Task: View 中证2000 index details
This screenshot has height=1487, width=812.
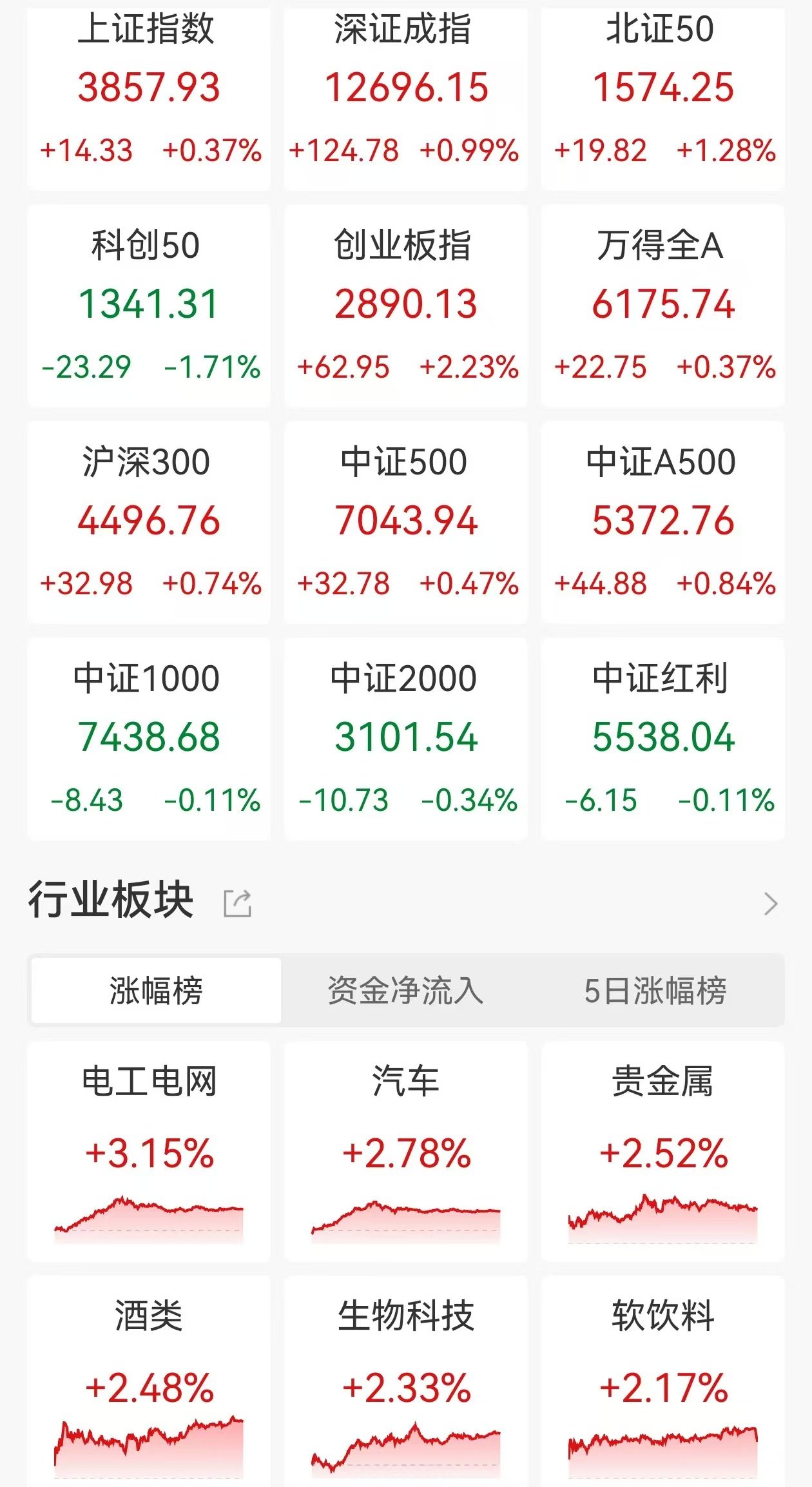Action: coord(406,739)
